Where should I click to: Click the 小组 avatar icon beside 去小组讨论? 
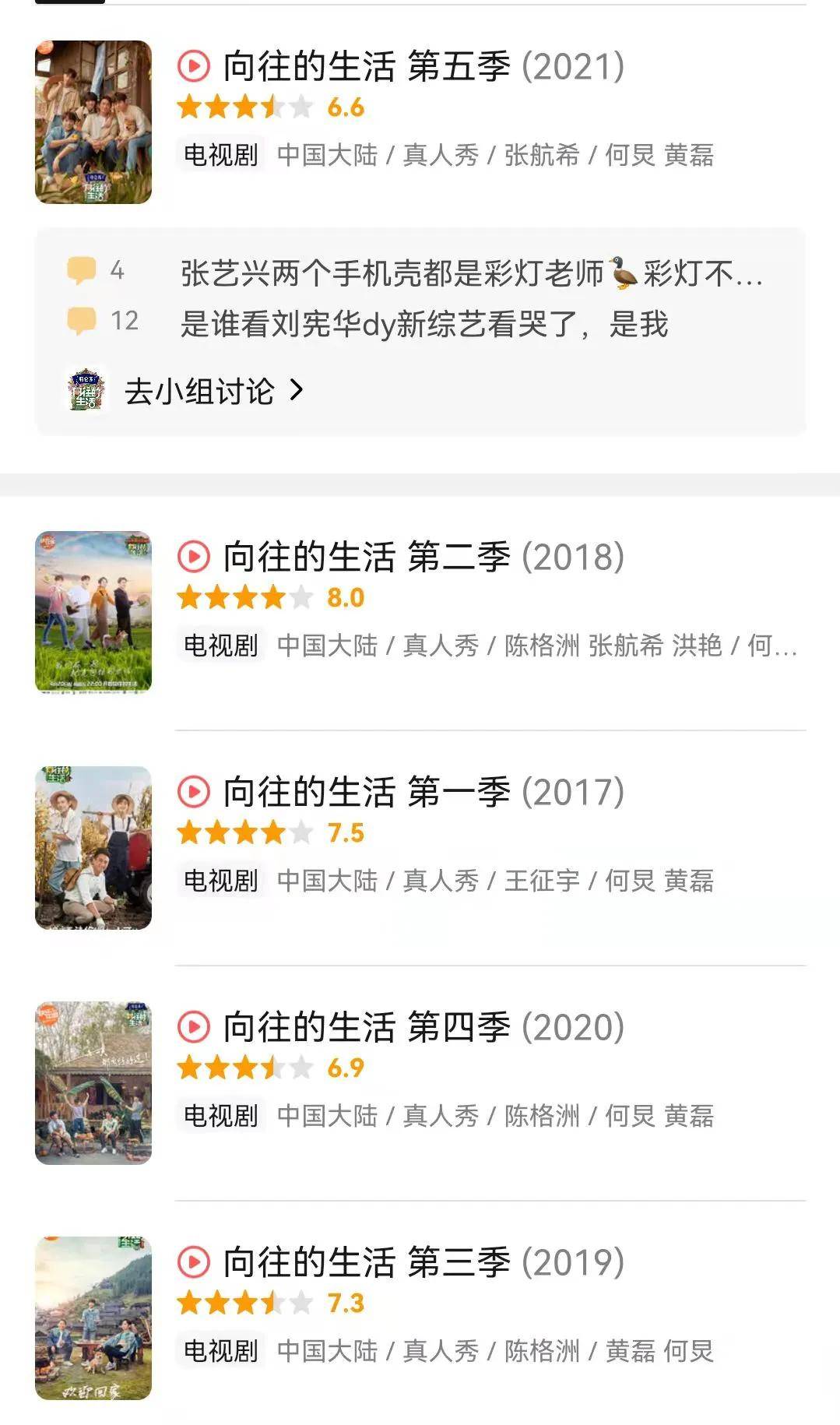(84, 392)
